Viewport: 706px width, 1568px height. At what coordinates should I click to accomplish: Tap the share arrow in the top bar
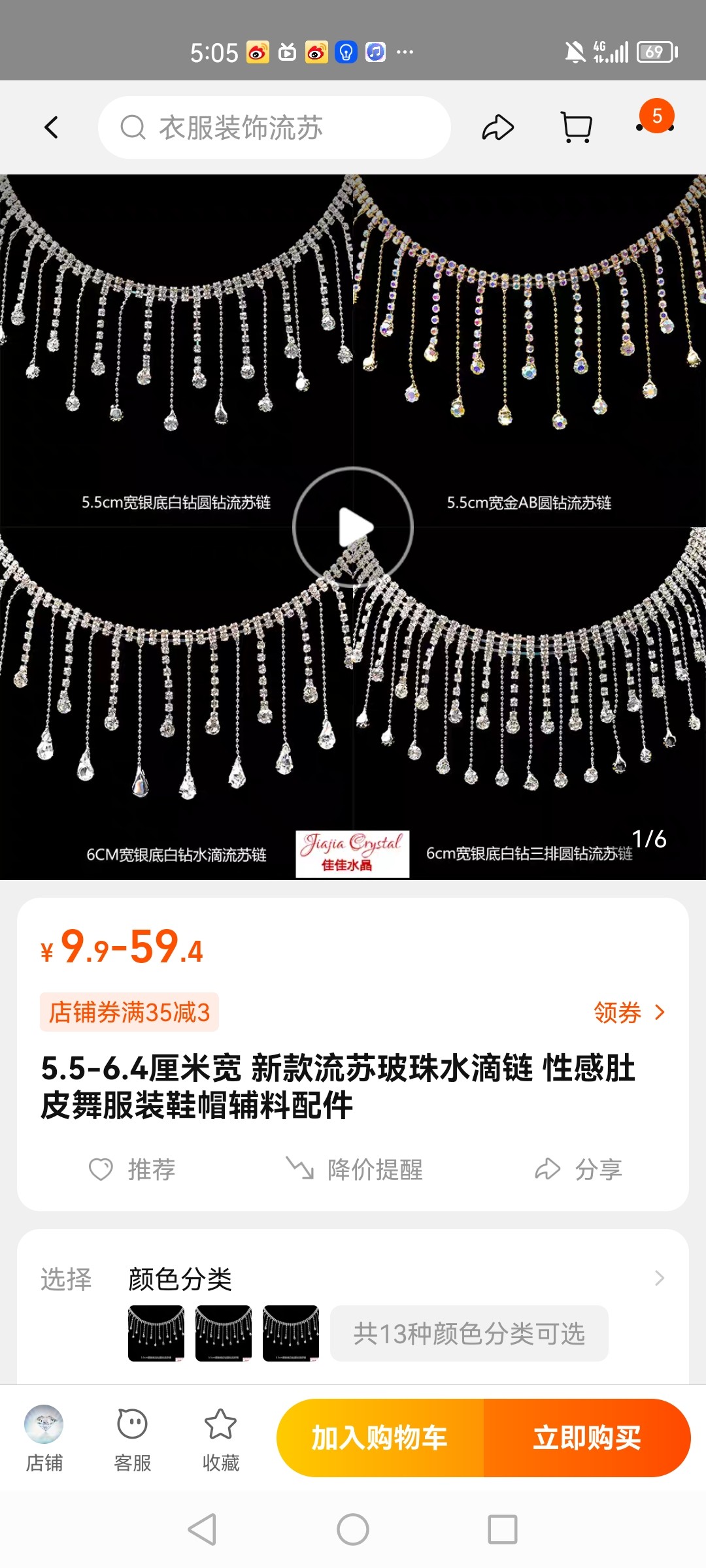click(498, 127)
